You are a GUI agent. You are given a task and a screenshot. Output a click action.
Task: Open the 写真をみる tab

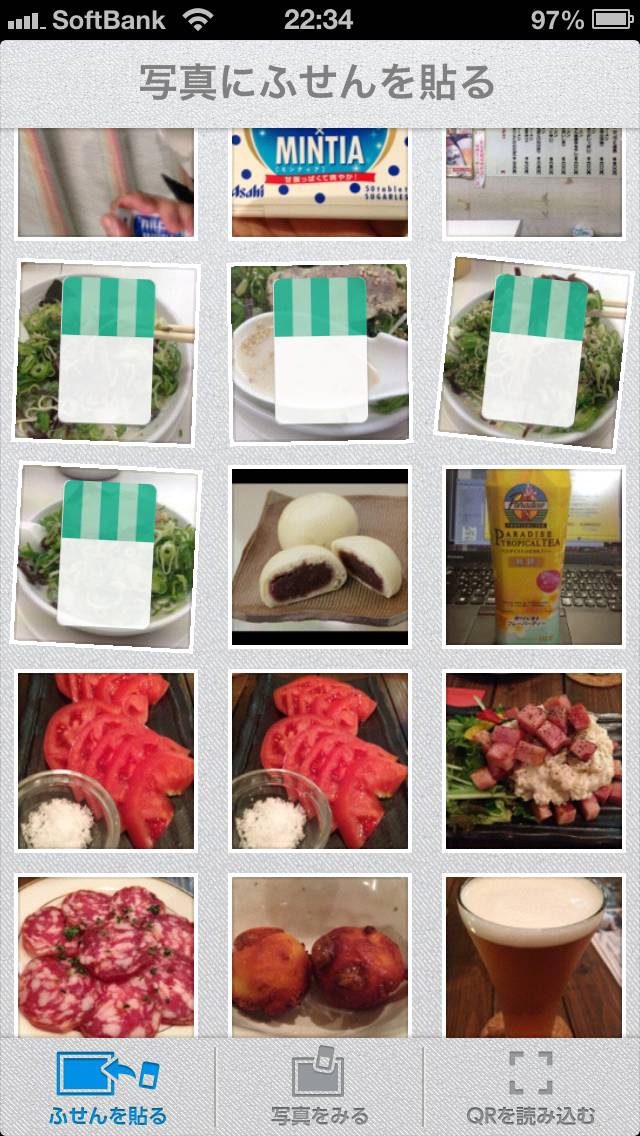[x=320, y=1087]
